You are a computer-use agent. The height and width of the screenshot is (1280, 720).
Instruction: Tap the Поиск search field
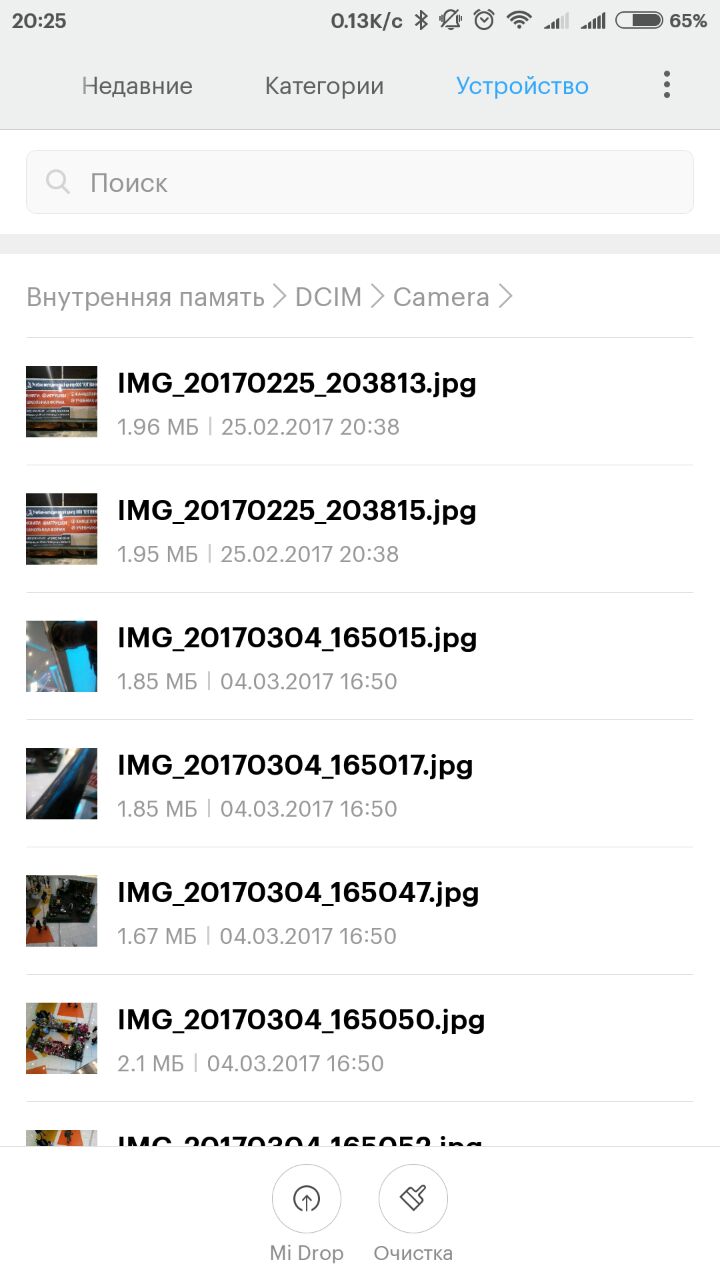coord(360,182)
